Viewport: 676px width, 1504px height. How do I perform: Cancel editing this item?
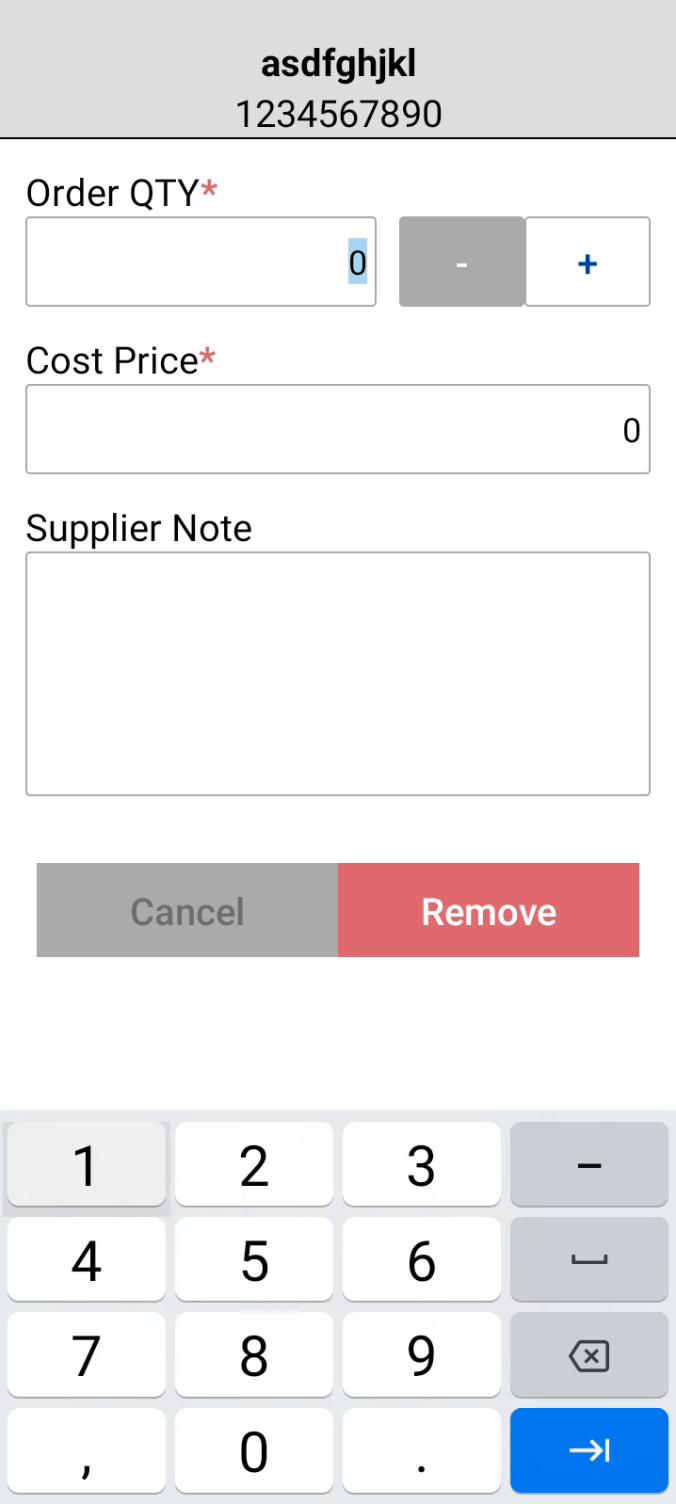187,910
